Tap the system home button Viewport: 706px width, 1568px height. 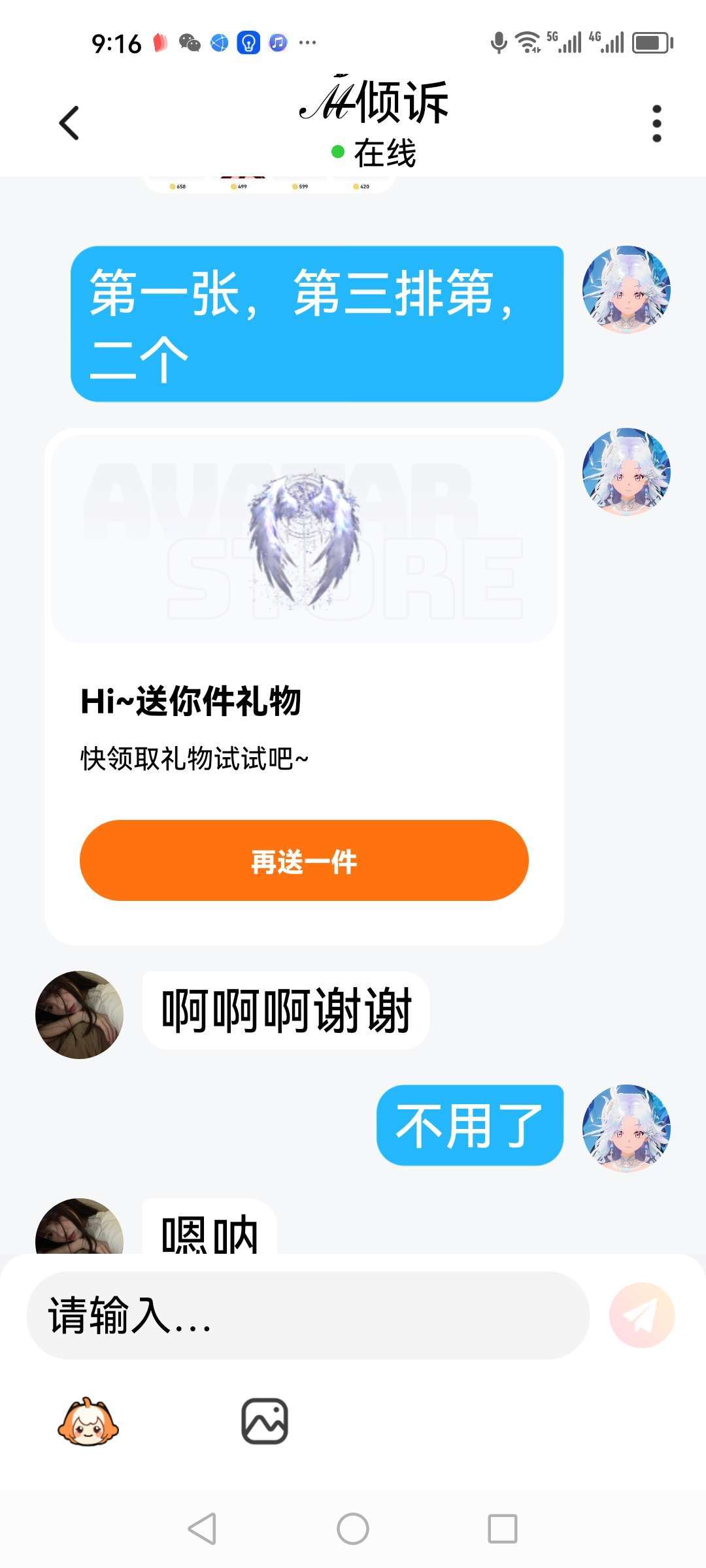click(x=353, y=1529)
